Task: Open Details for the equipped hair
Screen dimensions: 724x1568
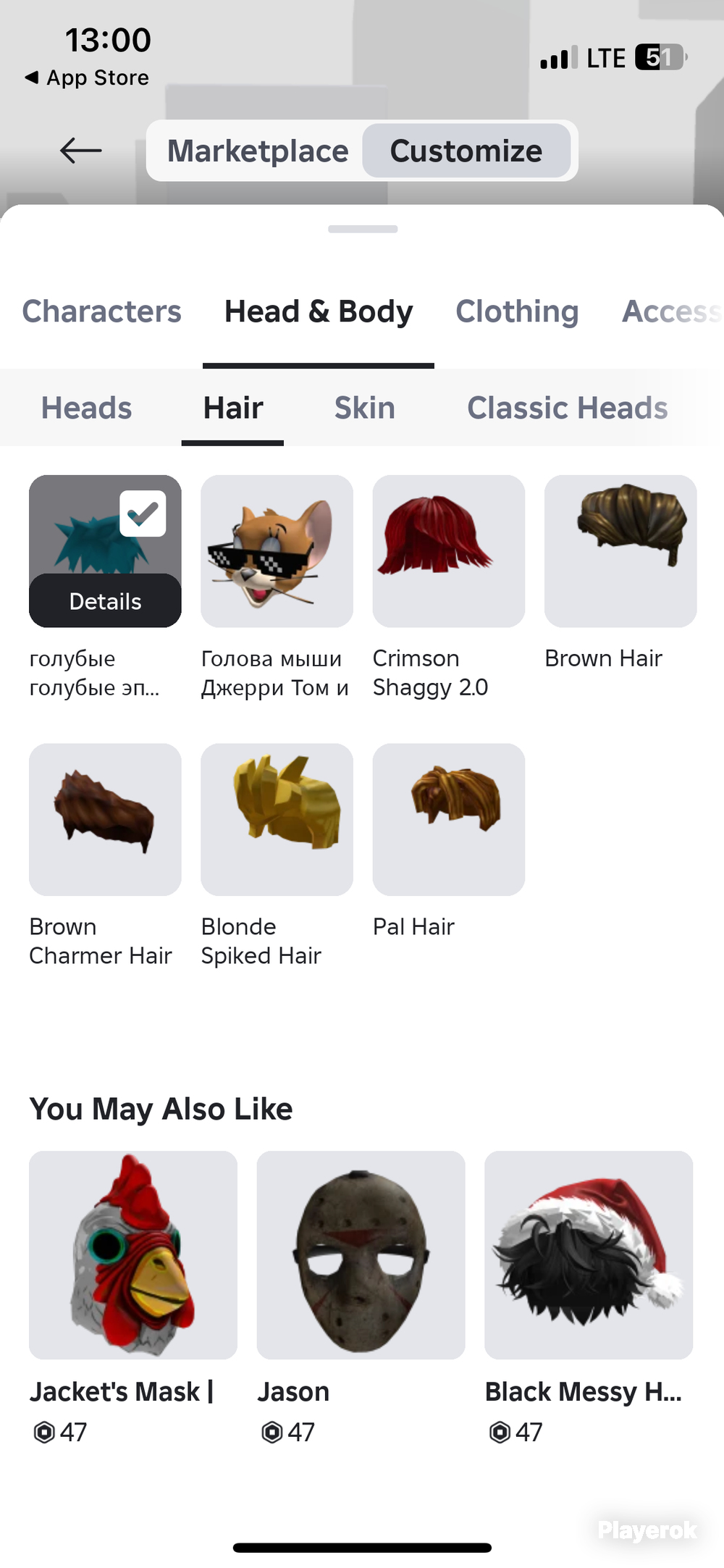Action: pyautogui.click(x=104, y=600)
